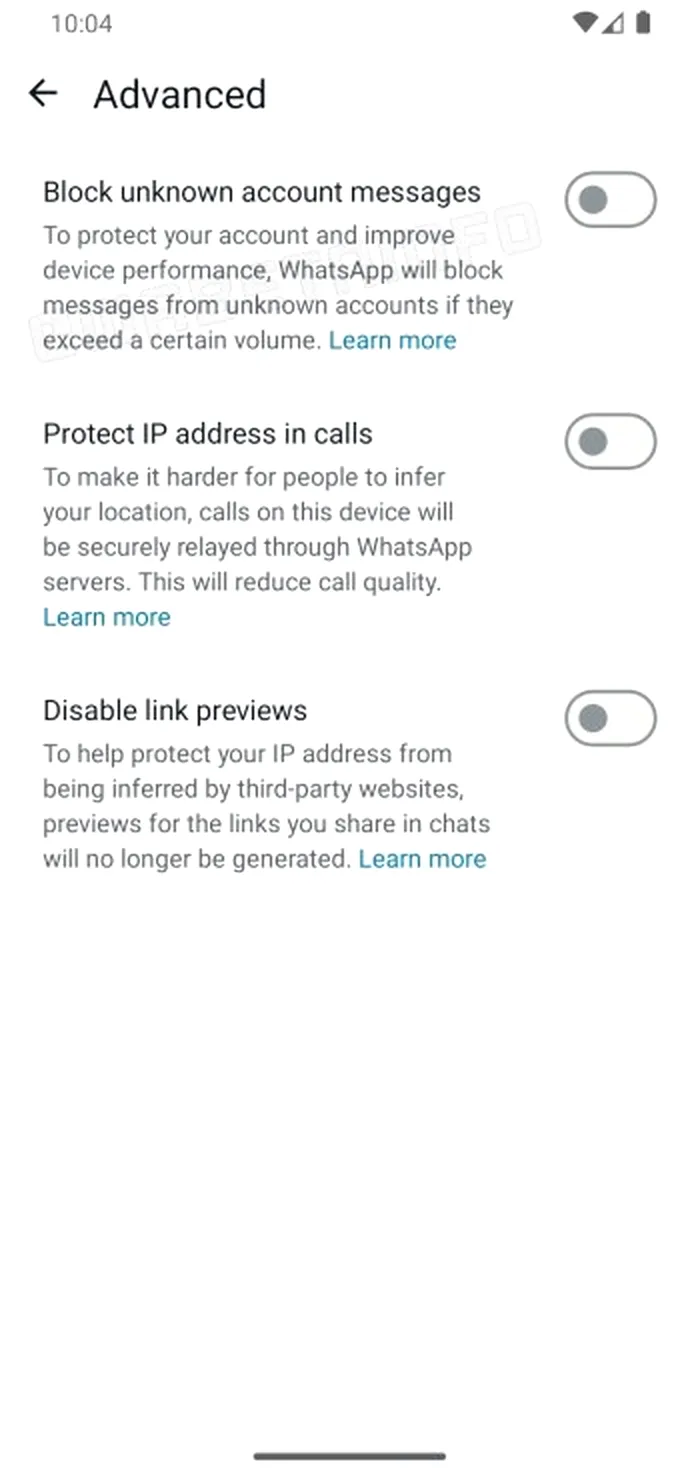This screenshot has height=1476, width=700.
Task: Enable Block unknown account messages
Action: pos(610,200)
